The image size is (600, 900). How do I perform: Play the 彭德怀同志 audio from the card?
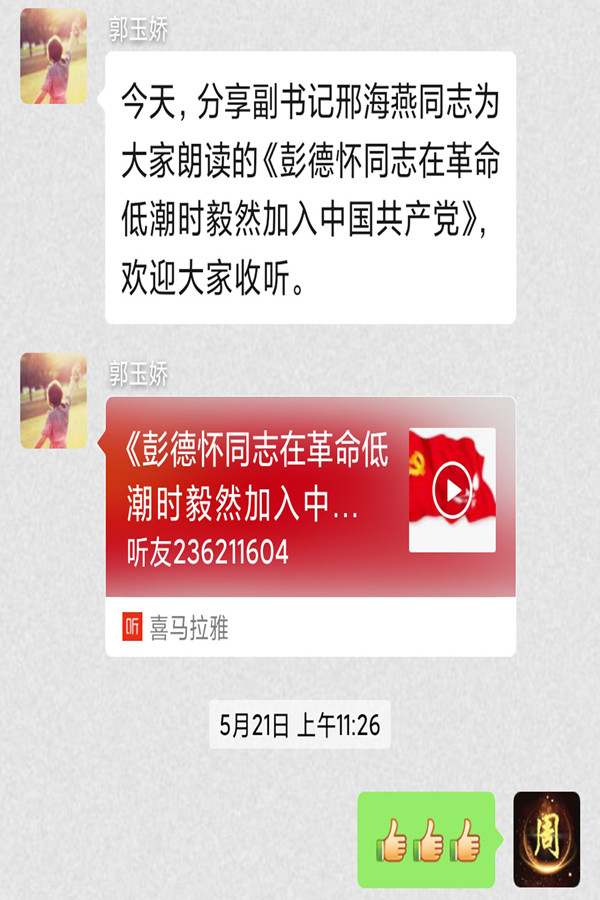pos(452,490)
